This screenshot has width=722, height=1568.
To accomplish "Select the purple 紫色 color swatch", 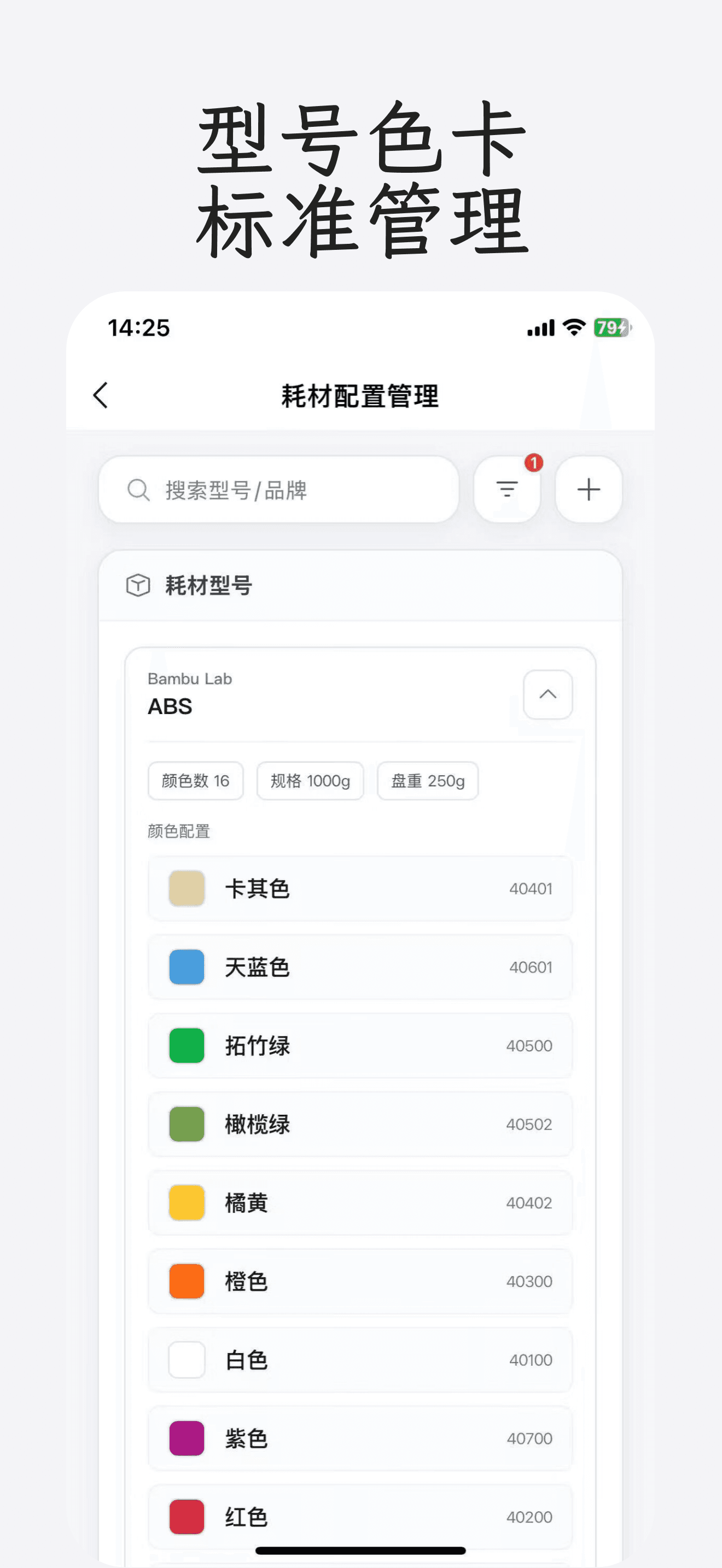I will click(187, 1439).
